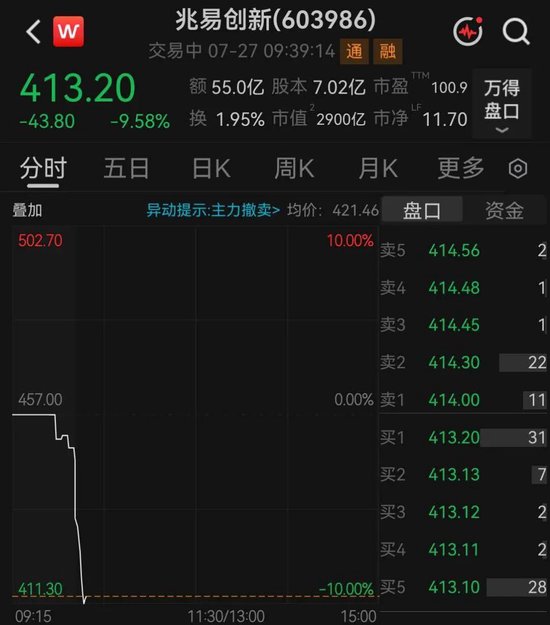This screenshot has height=625, width=550.
Task: Open the search magnifier
Action: [516, 31]
